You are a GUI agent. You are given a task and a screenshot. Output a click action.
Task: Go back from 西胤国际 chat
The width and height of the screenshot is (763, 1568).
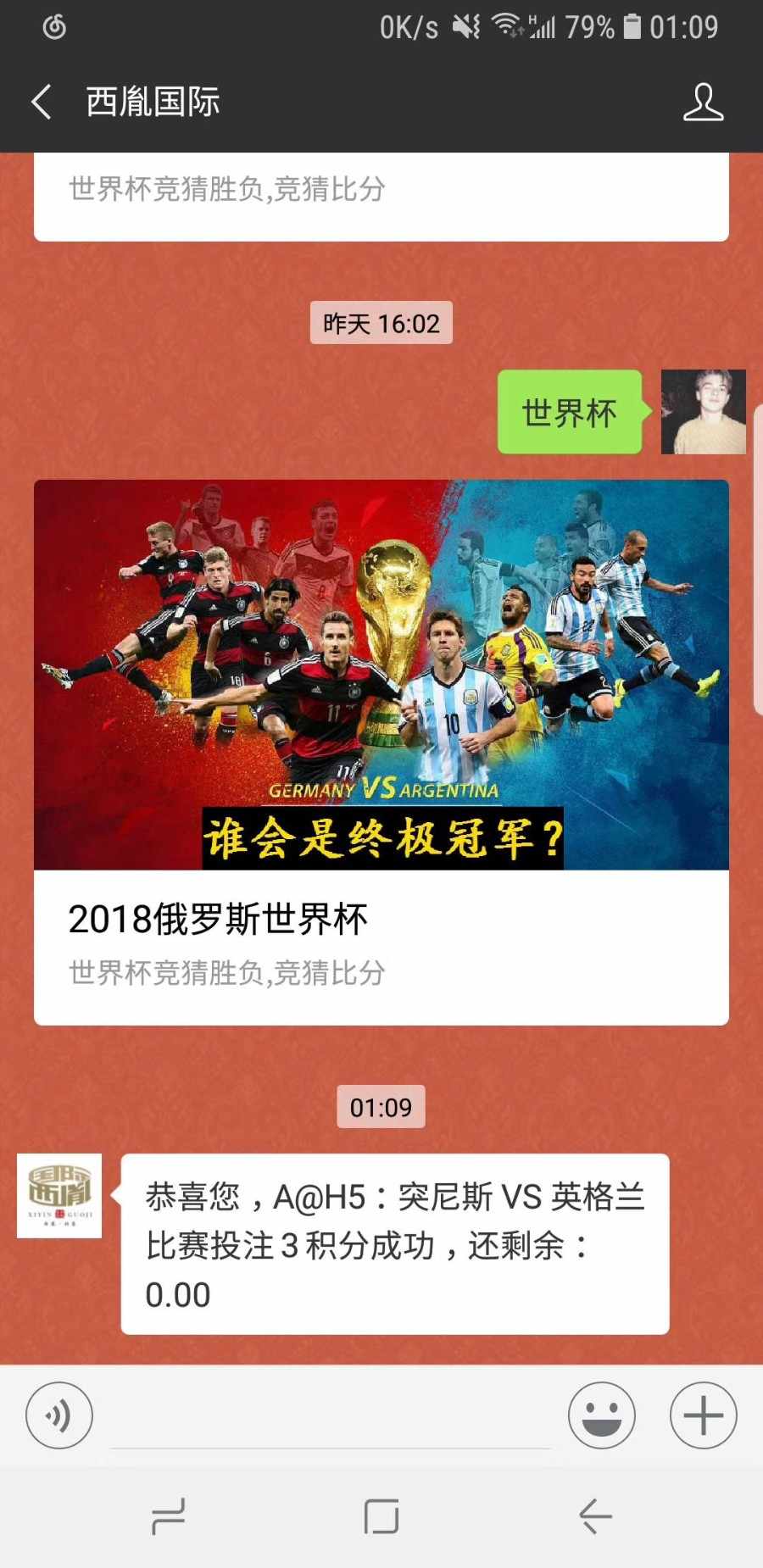(41, 103)
